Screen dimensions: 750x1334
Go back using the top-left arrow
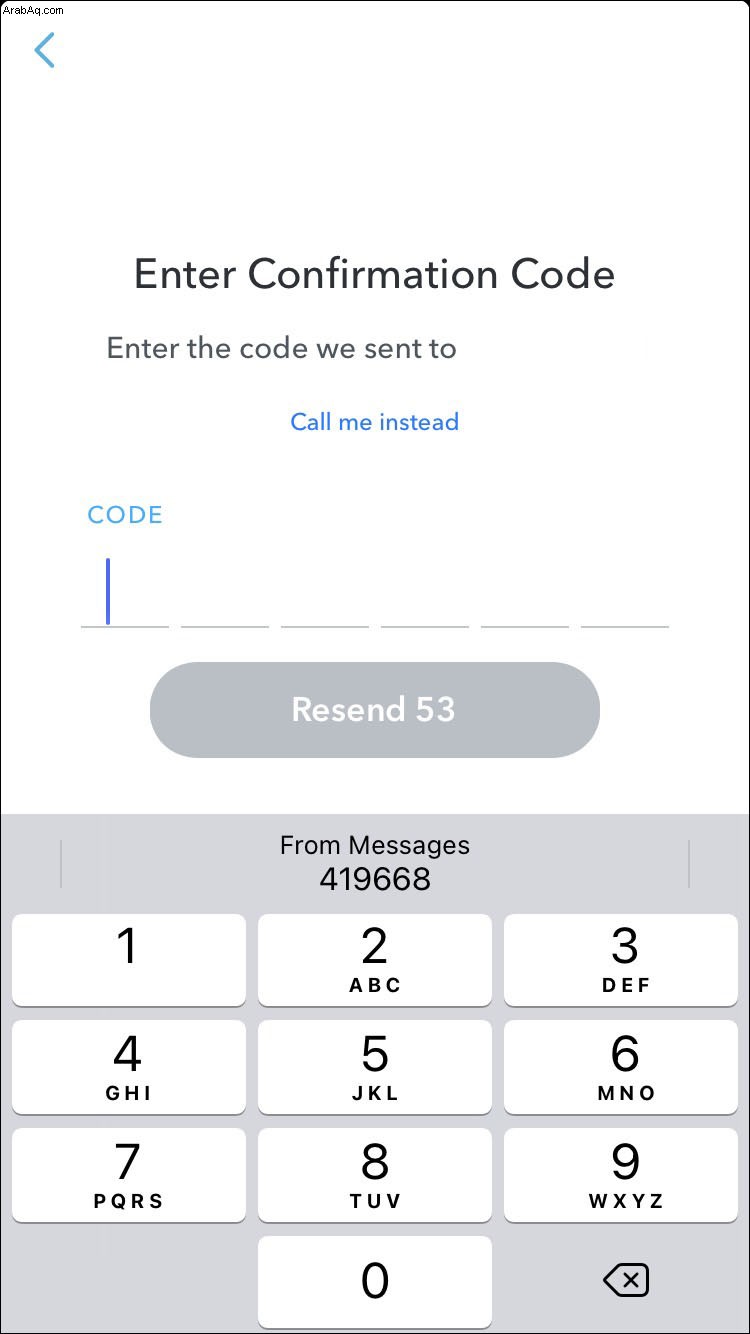click(44, 50)
